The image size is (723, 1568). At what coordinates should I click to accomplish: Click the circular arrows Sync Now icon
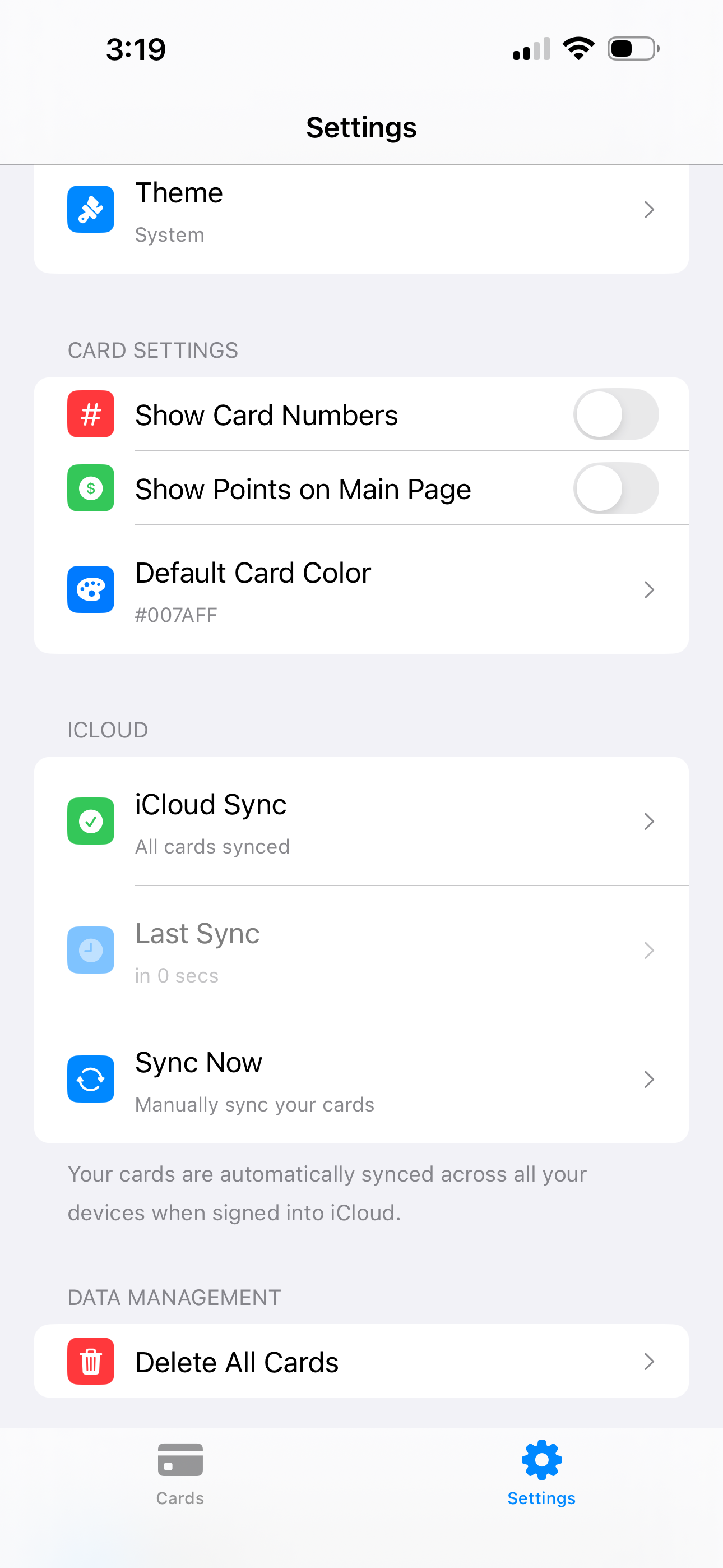tap(90, 1078)
